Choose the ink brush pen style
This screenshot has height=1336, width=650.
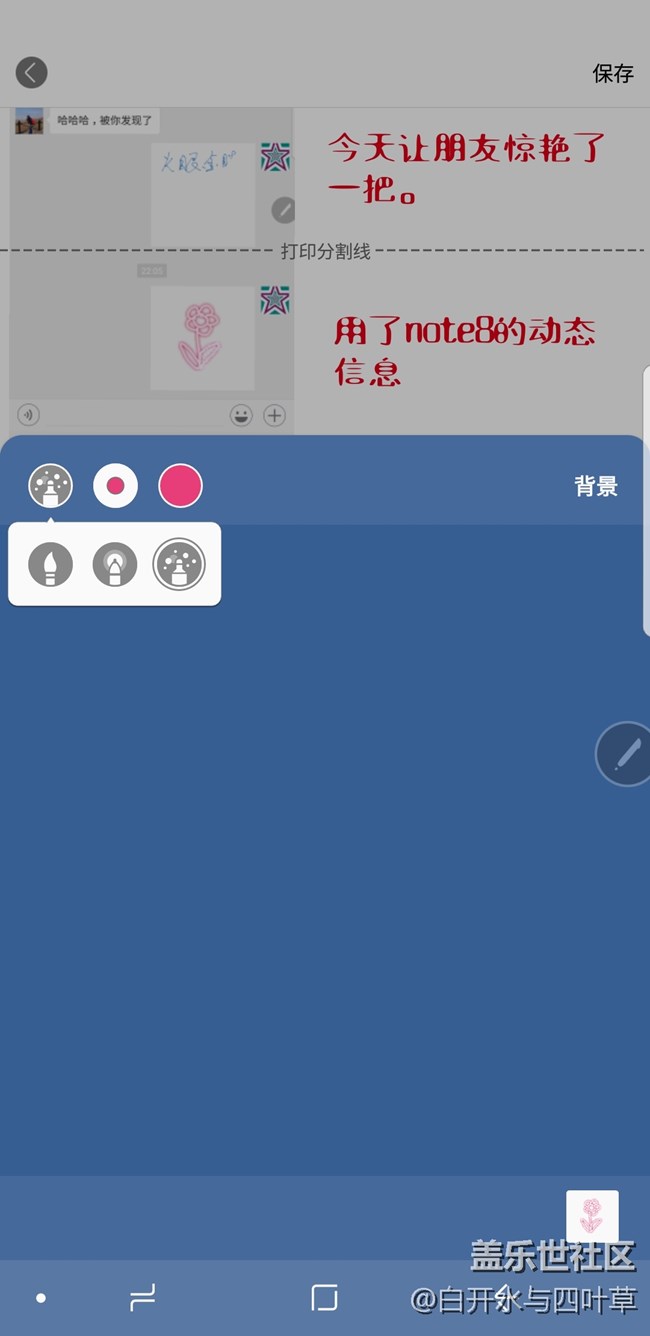pyautogui.click(x=50, y=565)
